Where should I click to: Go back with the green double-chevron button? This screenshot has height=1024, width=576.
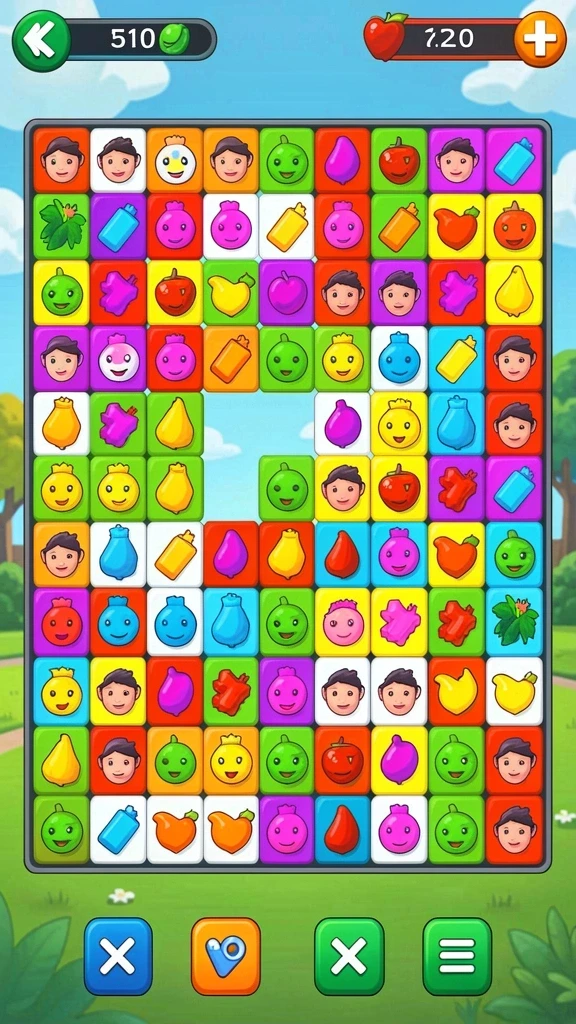tap(40, 40)
